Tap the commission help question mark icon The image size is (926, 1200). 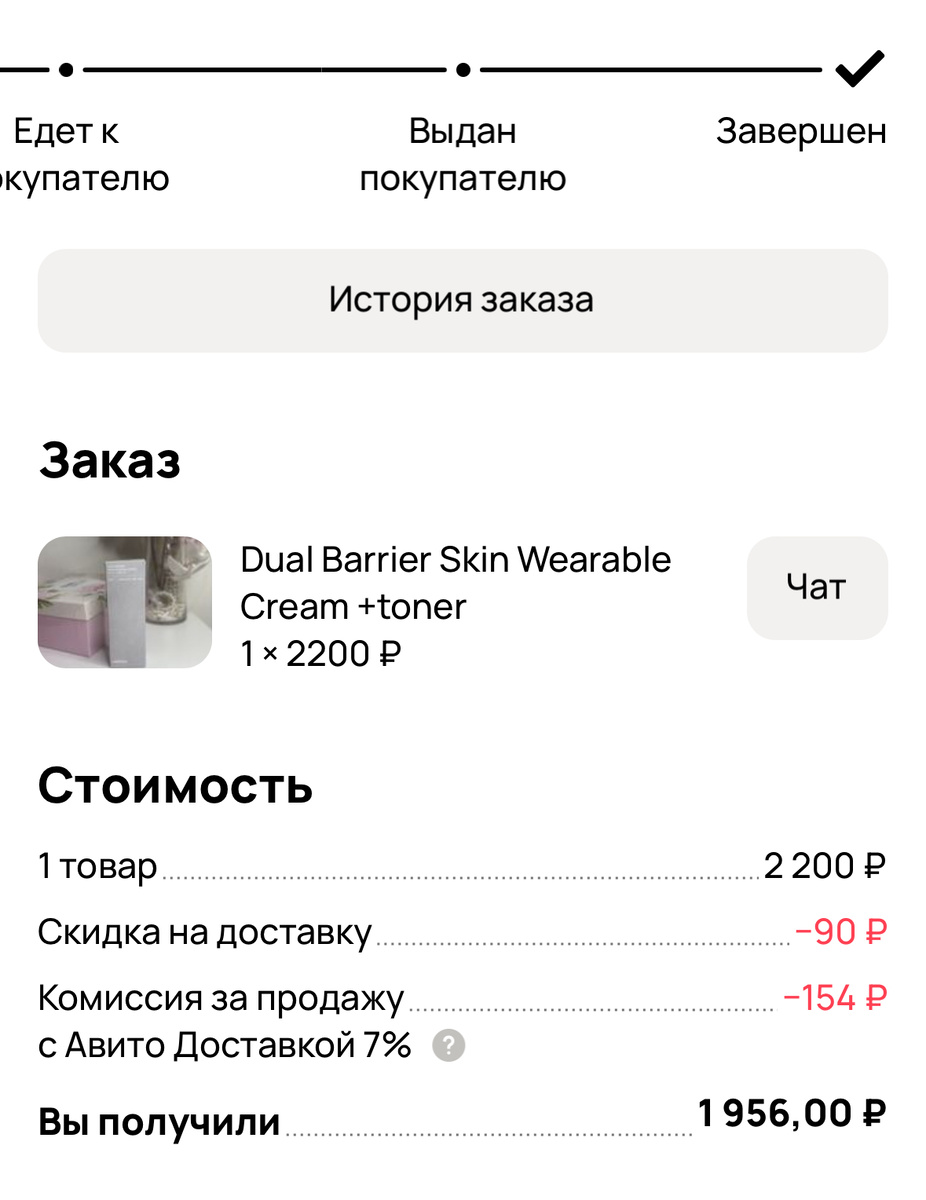449,1046
